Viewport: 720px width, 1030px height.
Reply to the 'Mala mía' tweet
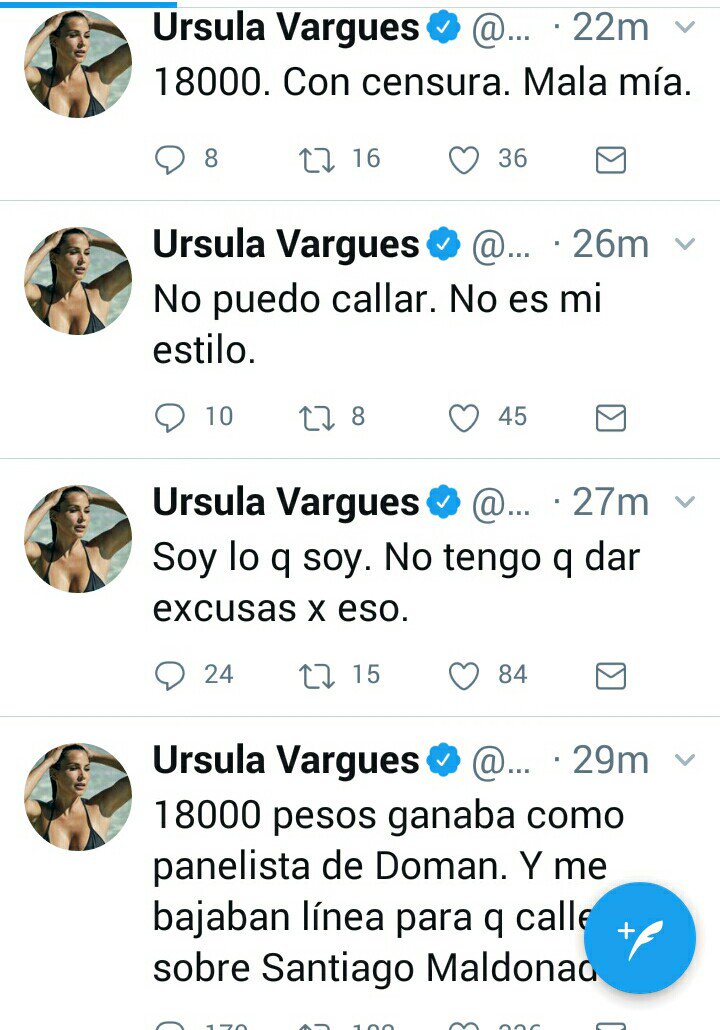click(x=171, y=160)
